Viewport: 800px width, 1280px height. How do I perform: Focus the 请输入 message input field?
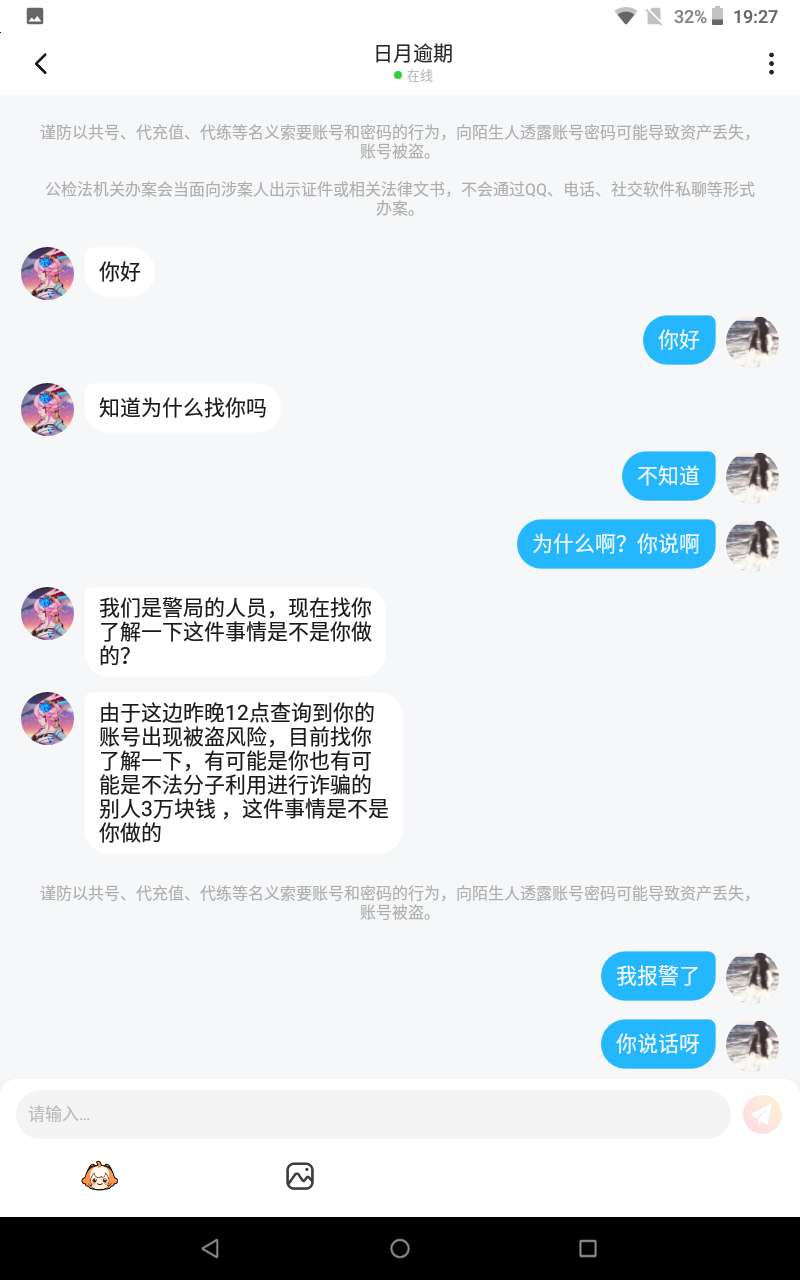(x=372, y=1114)
